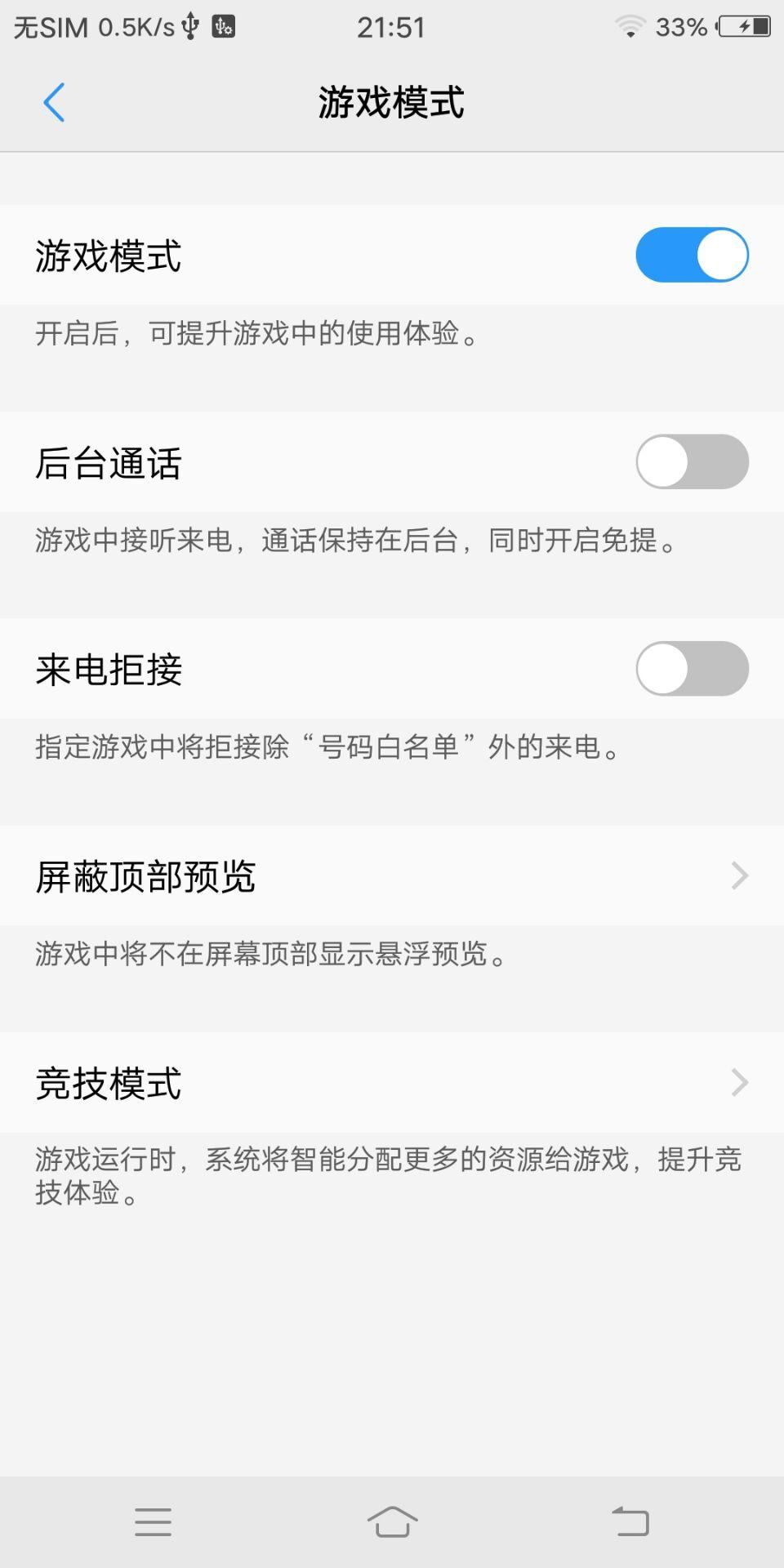
Task: Tap the Wi-Fi icon in status bar
Action: pos(632,24)
